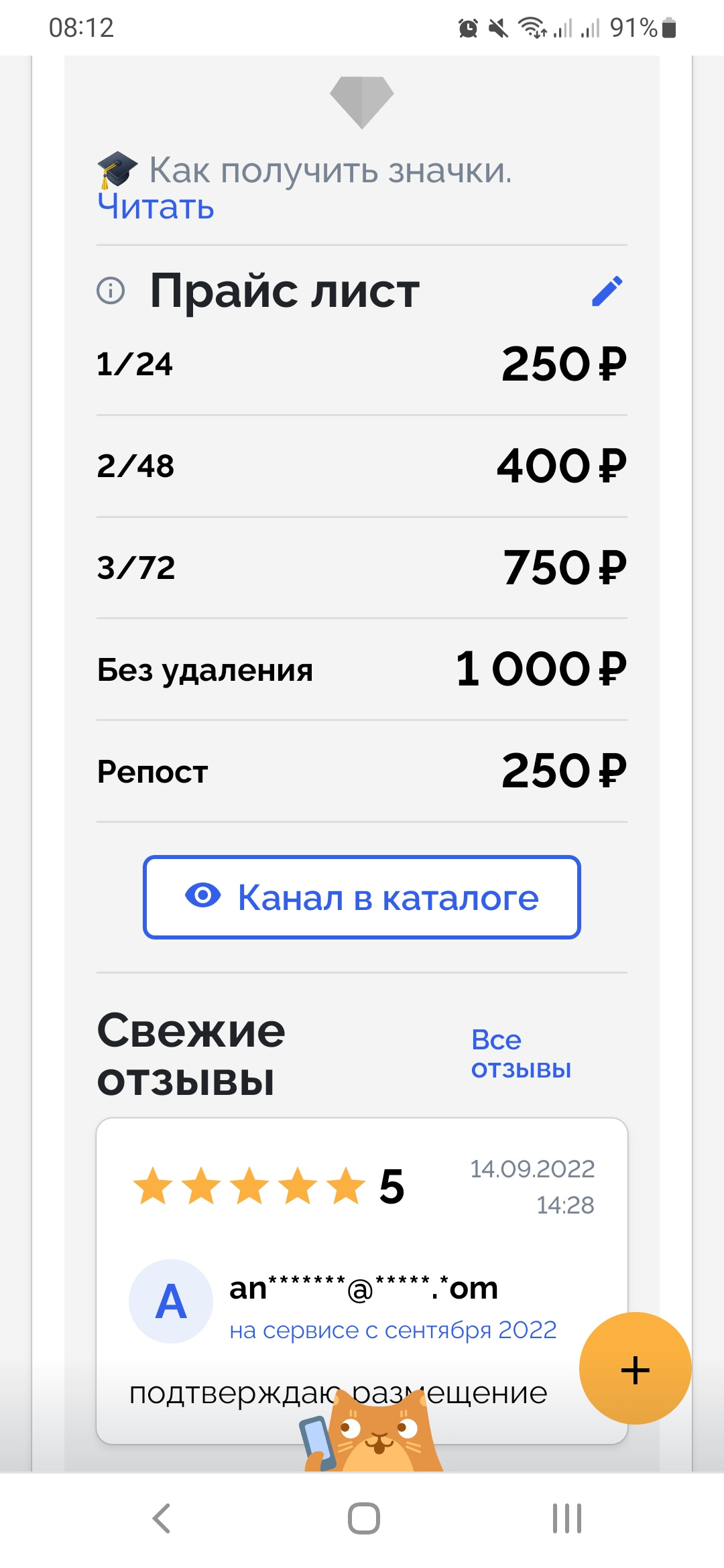Open 'Канал в каталоге' button
This screenshot has width=724, height=1568.
click(362, 897)
